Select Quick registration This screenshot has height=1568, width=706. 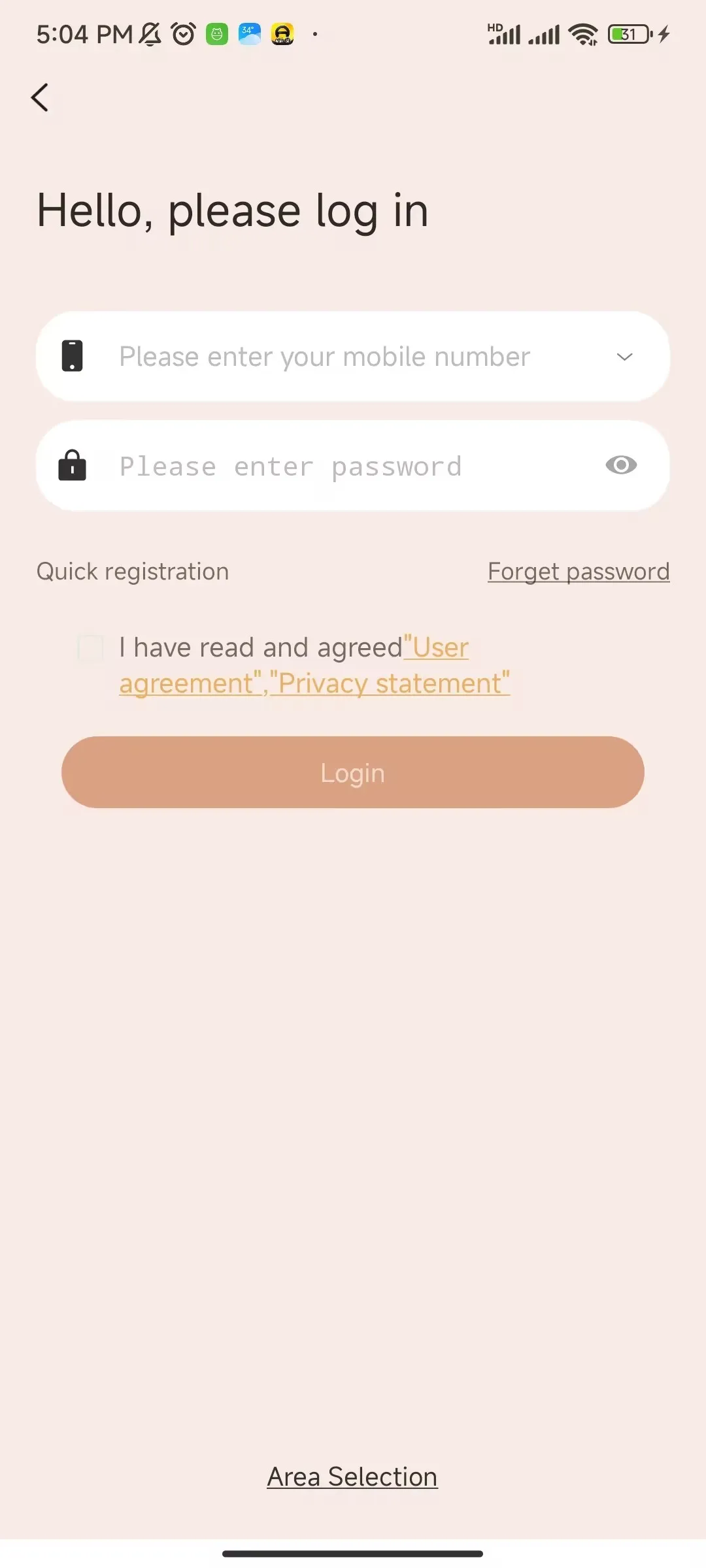click(131, 571)
